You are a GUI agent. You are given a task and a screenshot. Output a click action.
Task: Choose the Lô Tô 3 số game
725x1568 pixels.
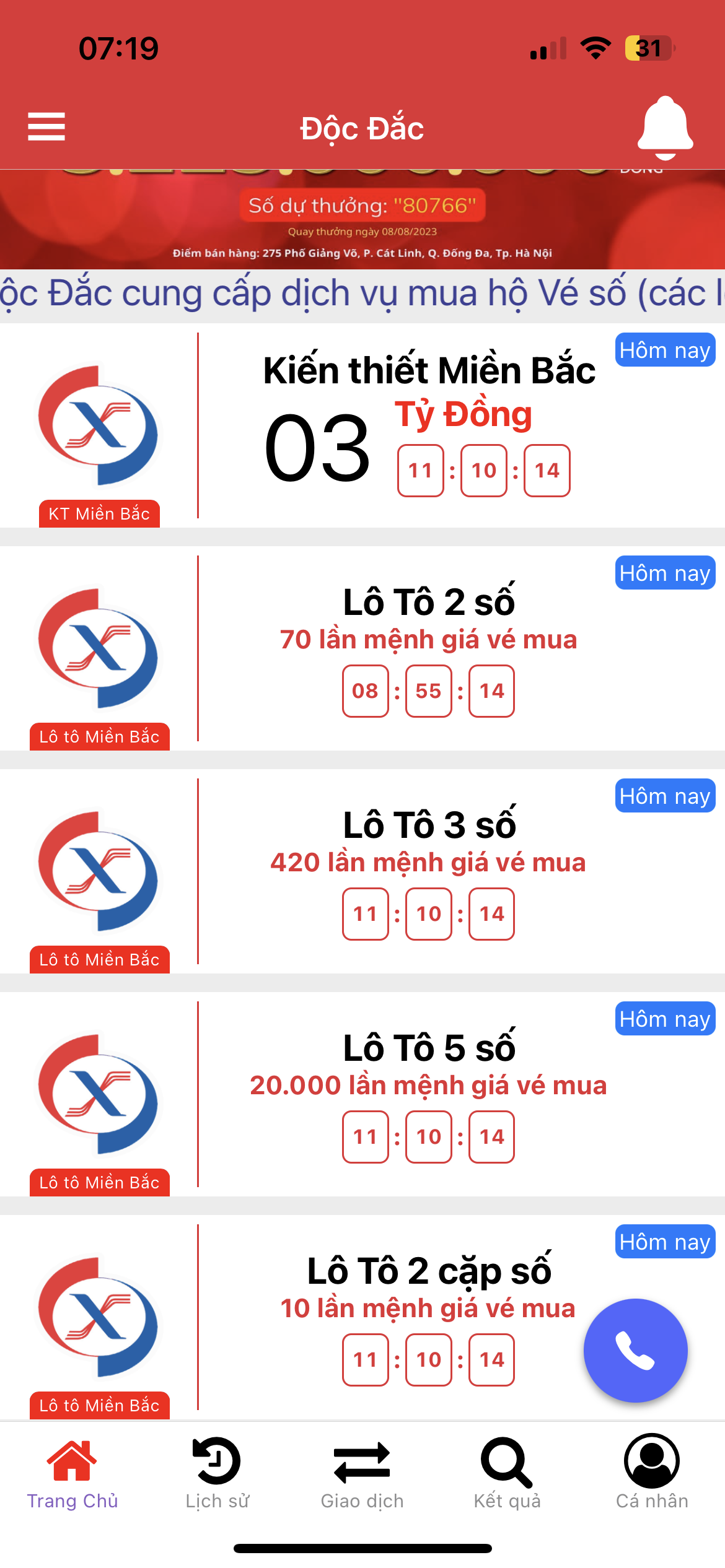click(429, 871)
